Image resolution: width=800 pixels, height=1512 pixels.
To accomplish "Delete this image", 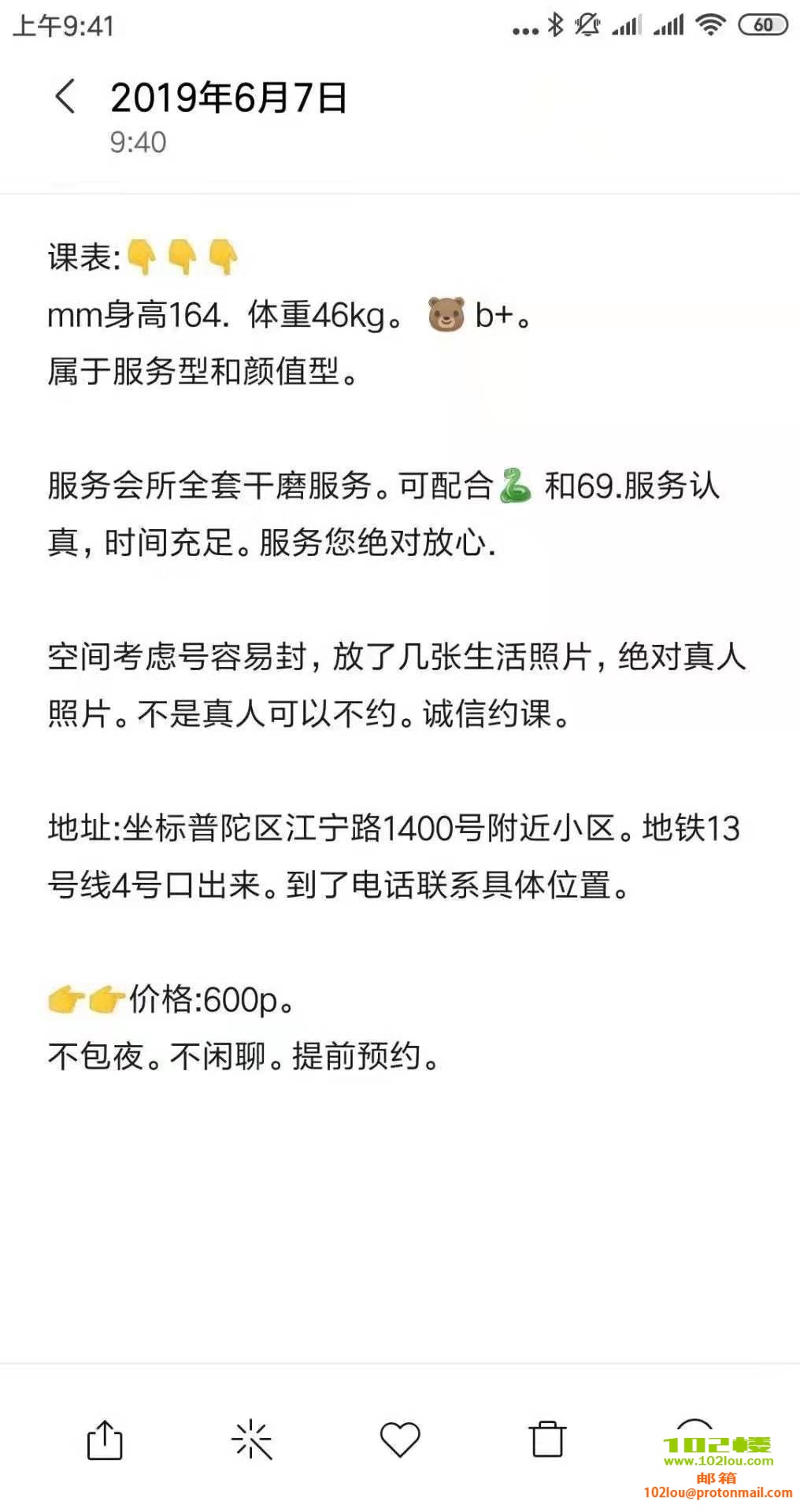I will pos(547,1440).
